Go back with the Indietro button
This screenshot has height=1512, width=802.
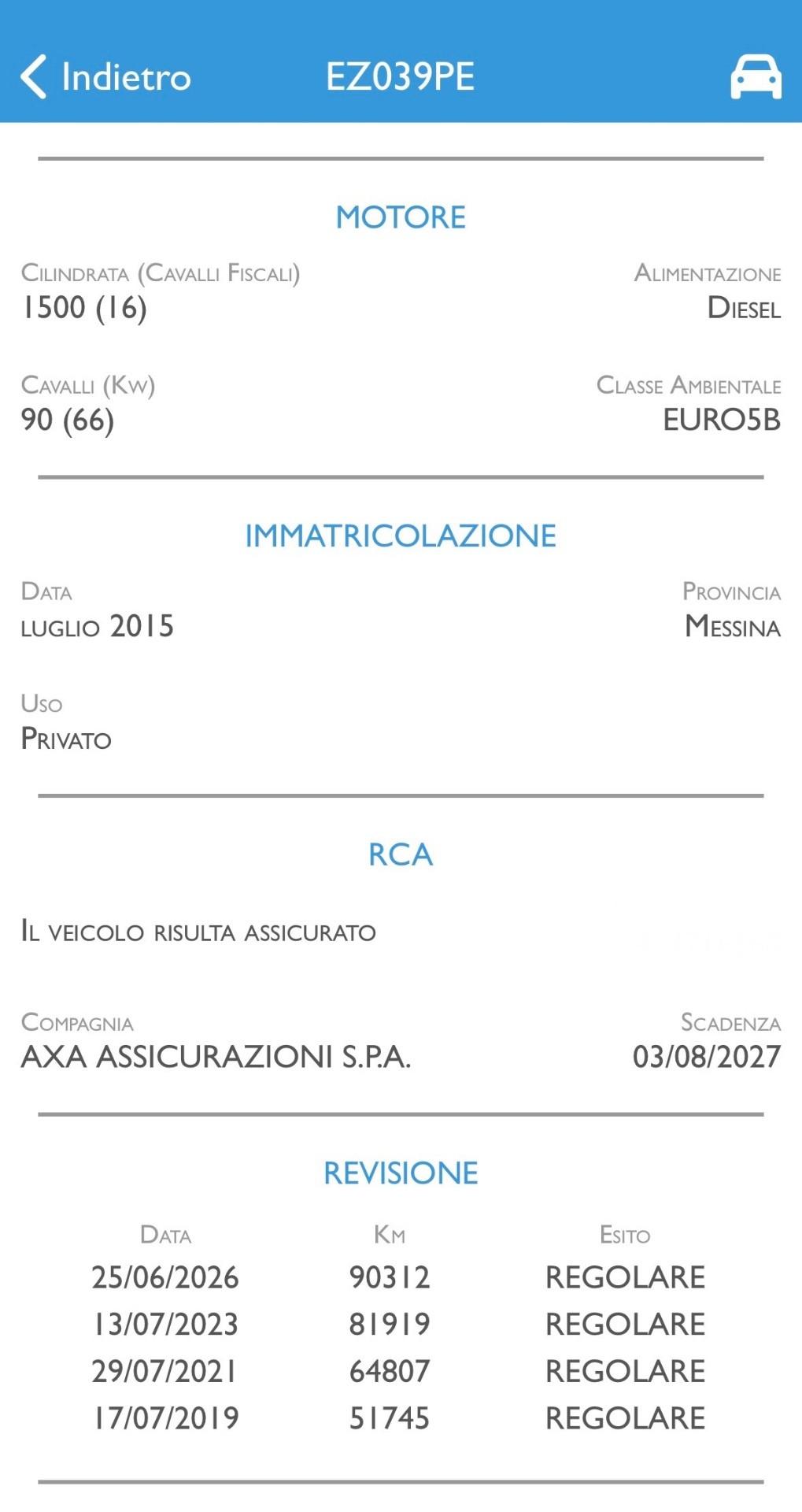pos(105,77)
